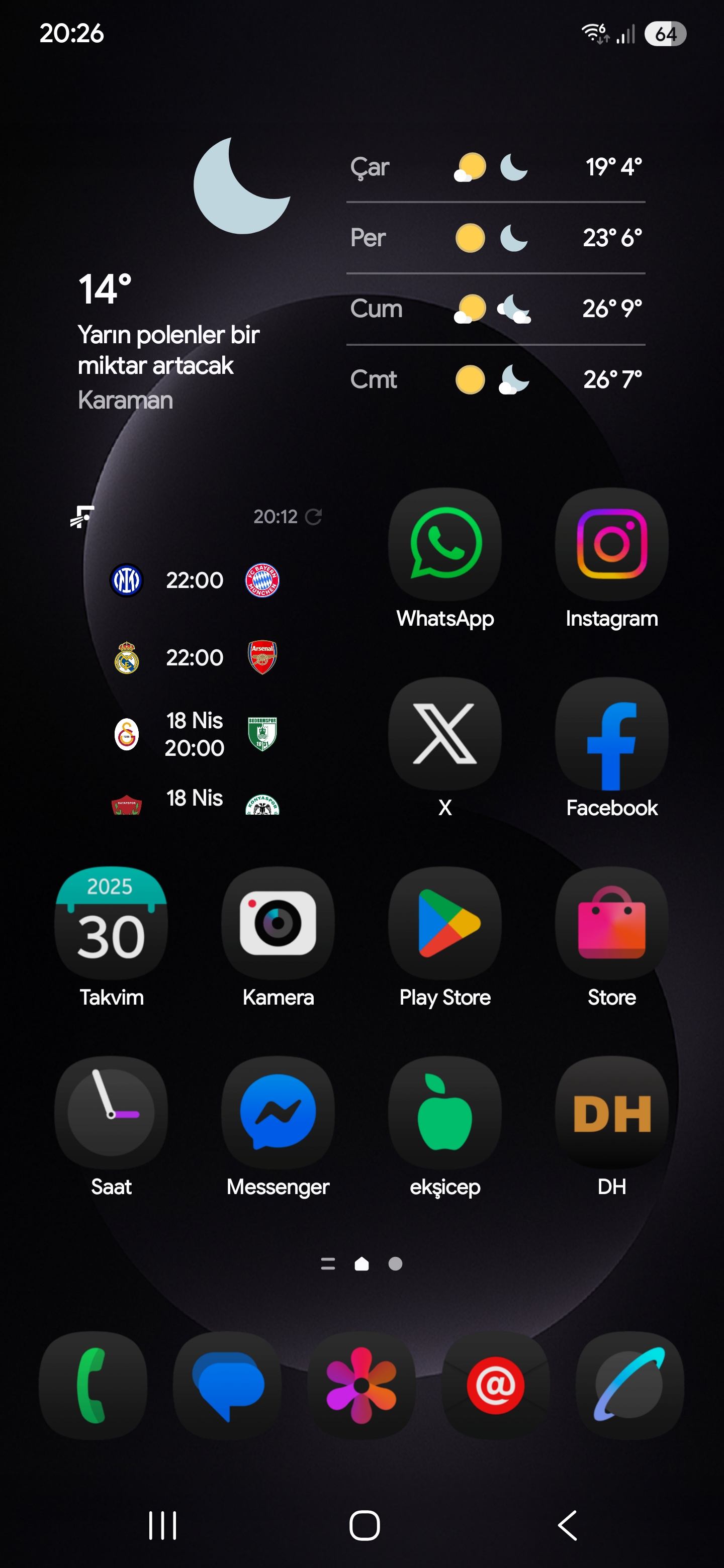This screenshot has height=1568, width=724.
Task: Open the phone dialer in the dock
Action: 93,1386
